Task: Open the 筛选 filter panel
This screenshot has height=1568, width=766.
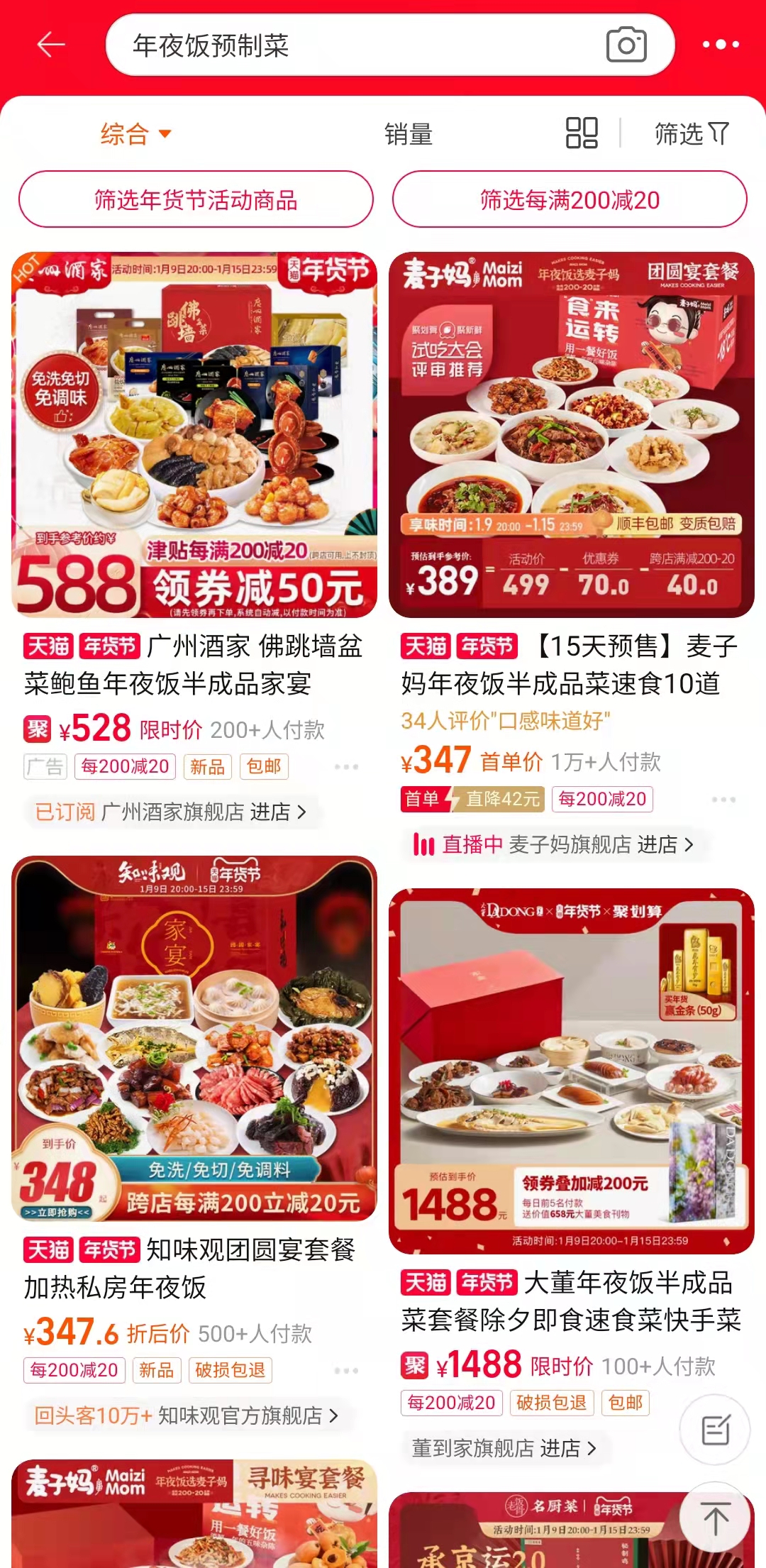Action: (691, 133)
